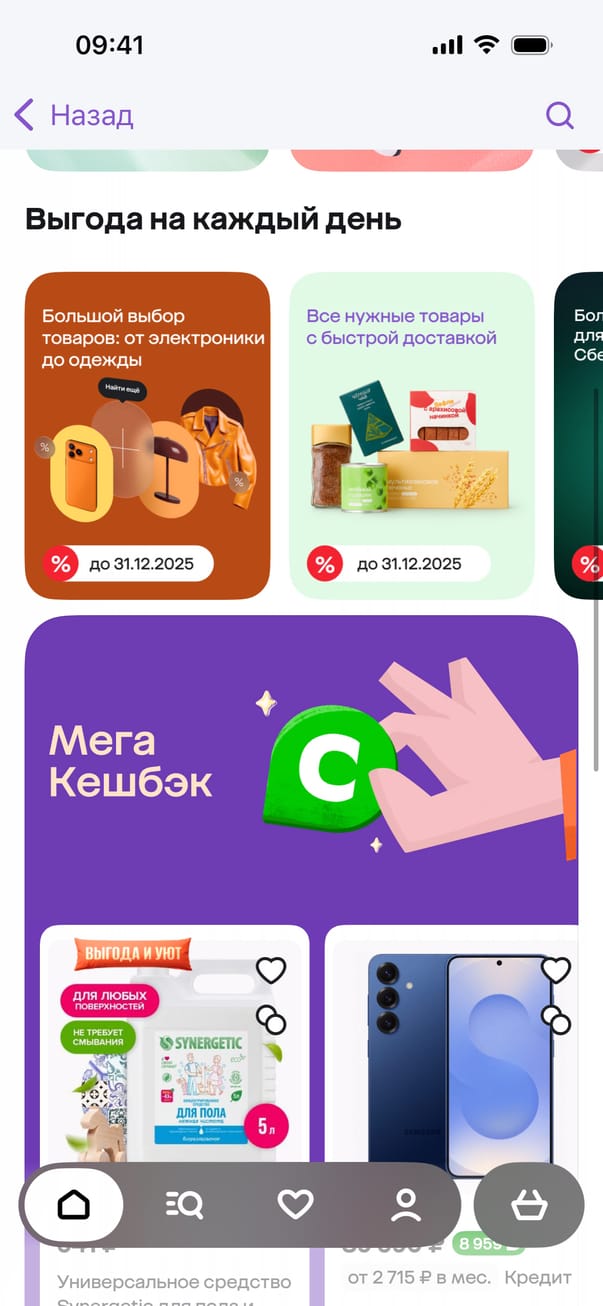Switch to the home tab
This screenshot has width=603, height=1306.
point(74,1205)
